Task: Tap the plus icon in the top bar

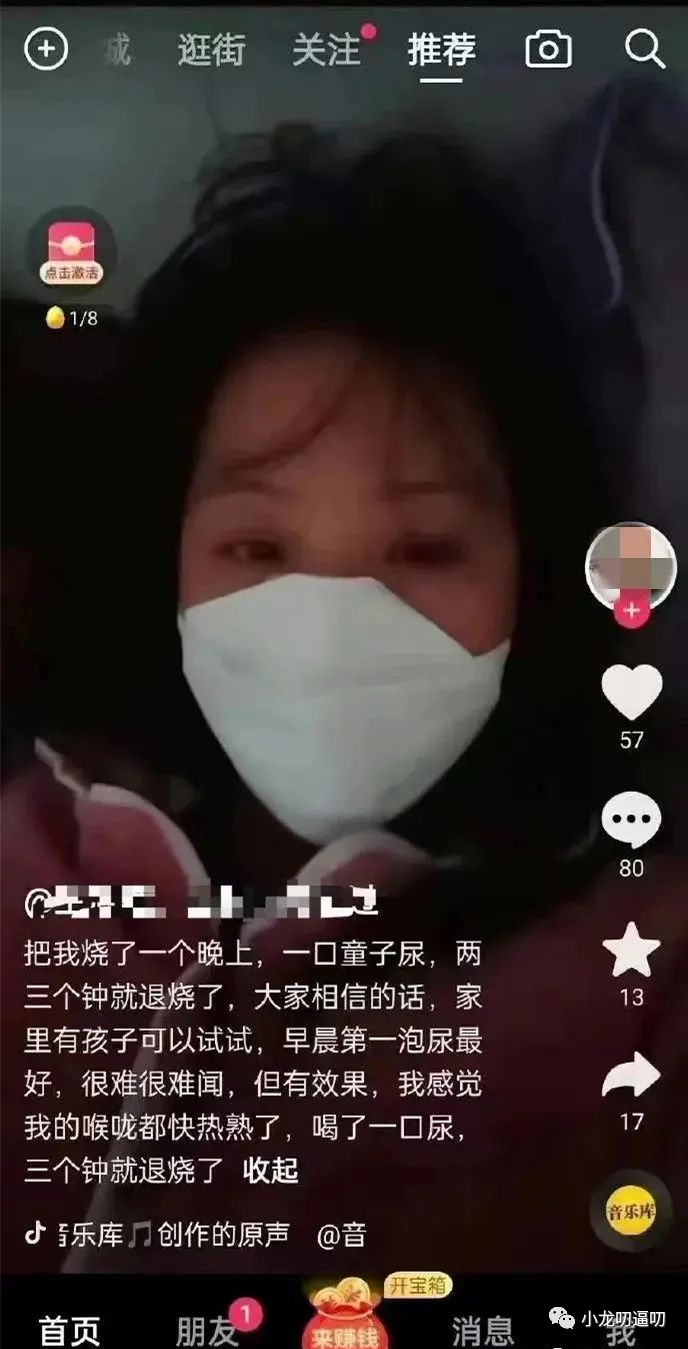Action: 46,49
